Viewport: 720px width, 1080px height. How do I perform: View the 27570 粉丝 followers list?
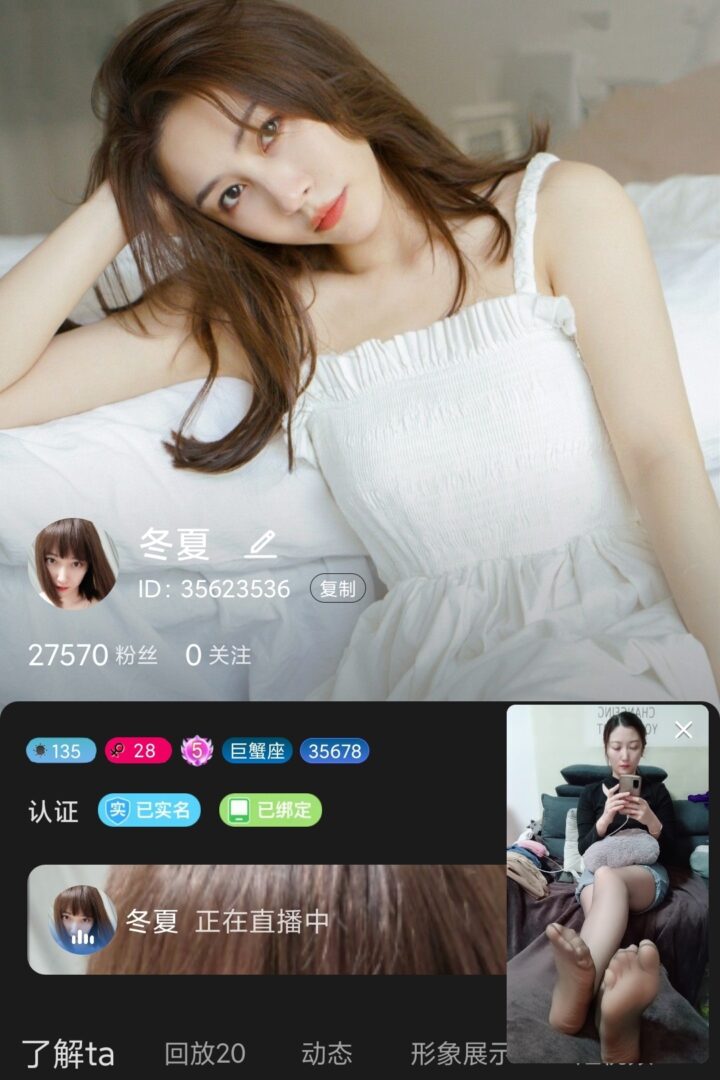click(92, 656)
